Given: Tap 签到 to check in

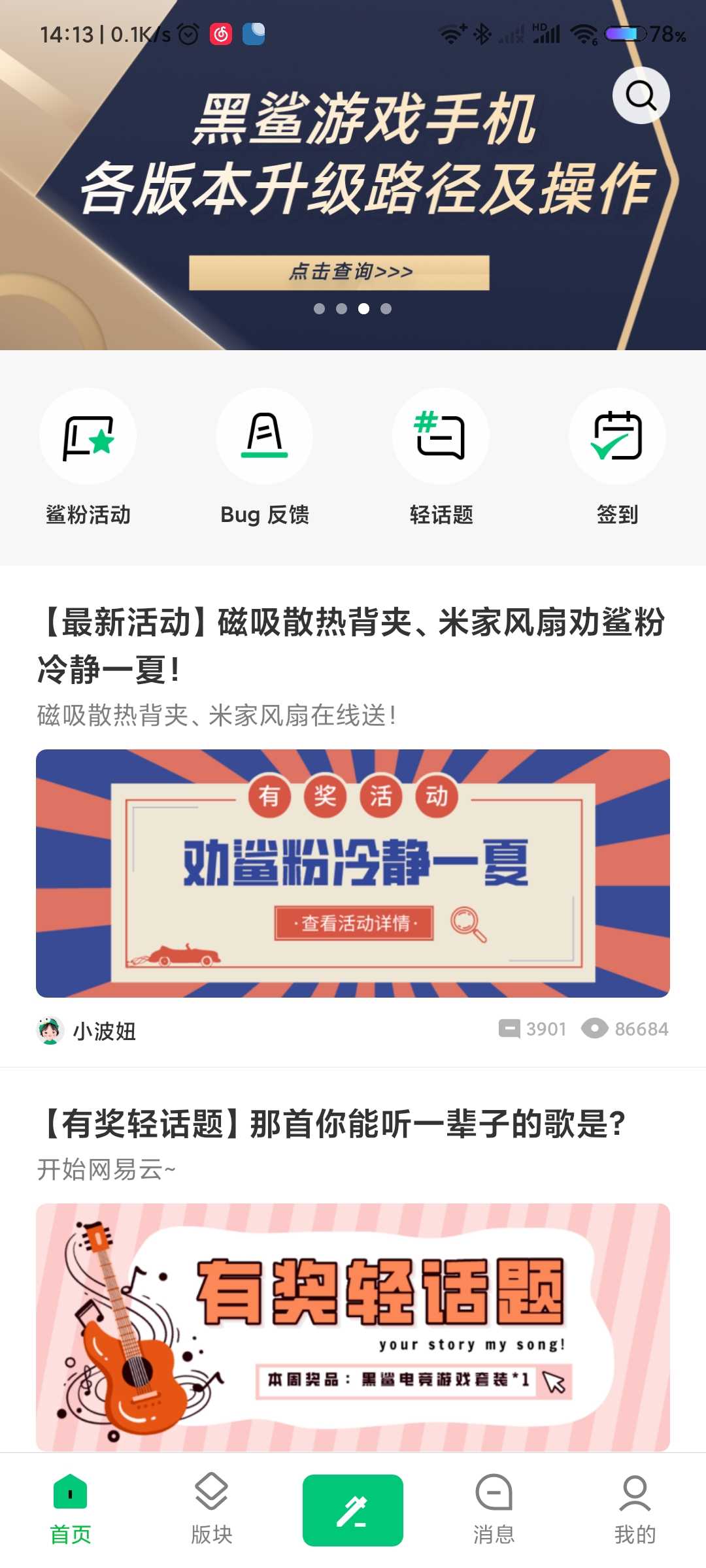Looking at the screenshot, I should point(618,457).
